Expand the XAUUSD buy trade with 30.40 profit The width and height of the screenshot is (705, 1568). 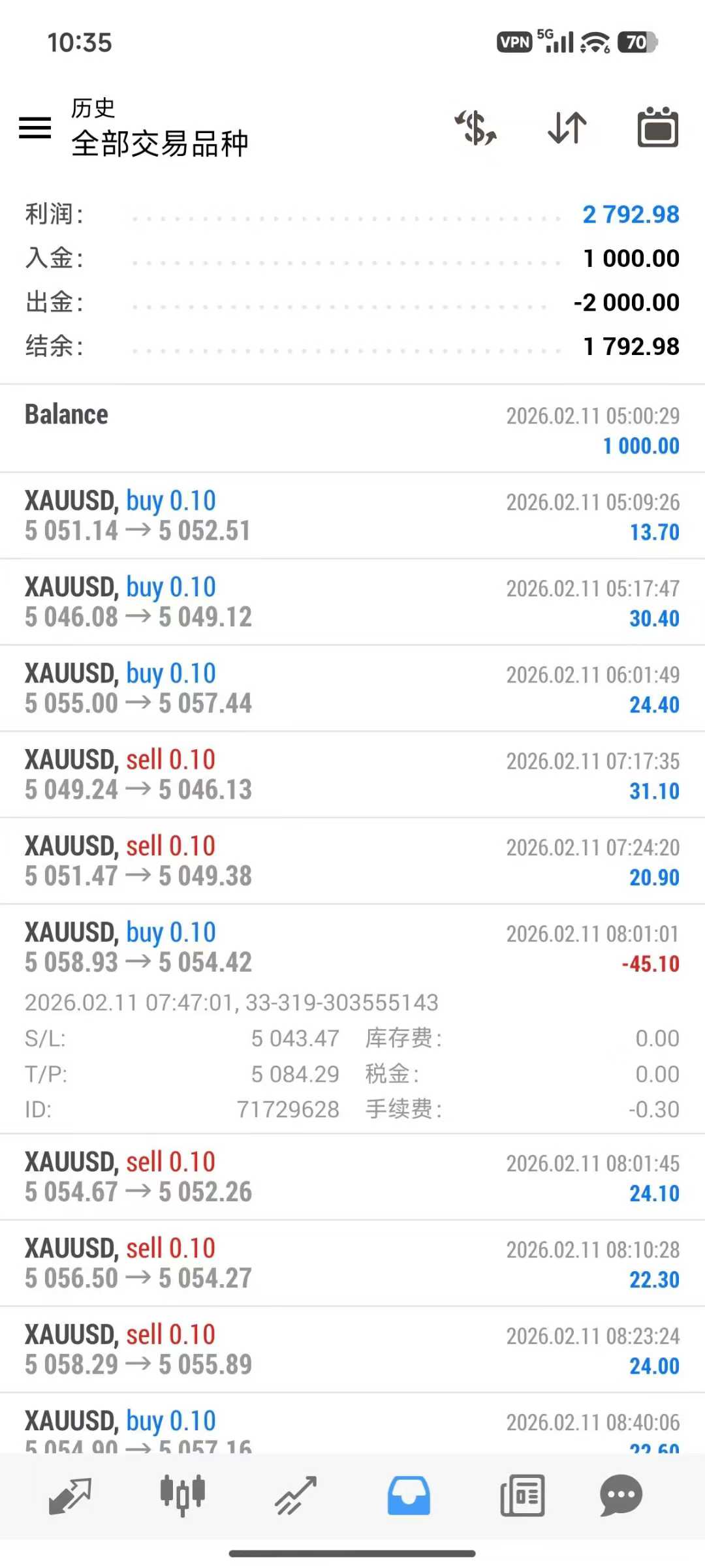tap(352, 602)
